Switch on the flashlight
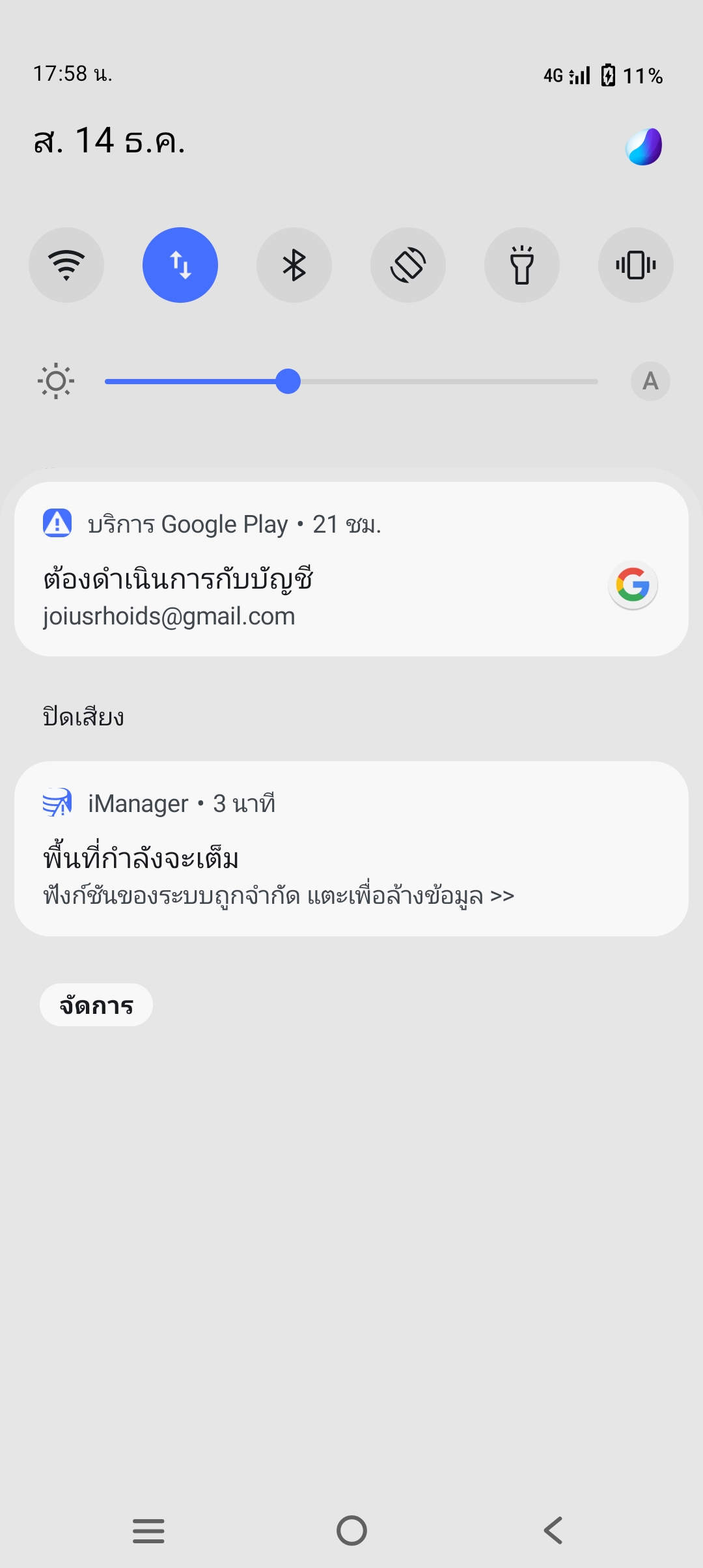703x1568 pixels. [522, 265]
